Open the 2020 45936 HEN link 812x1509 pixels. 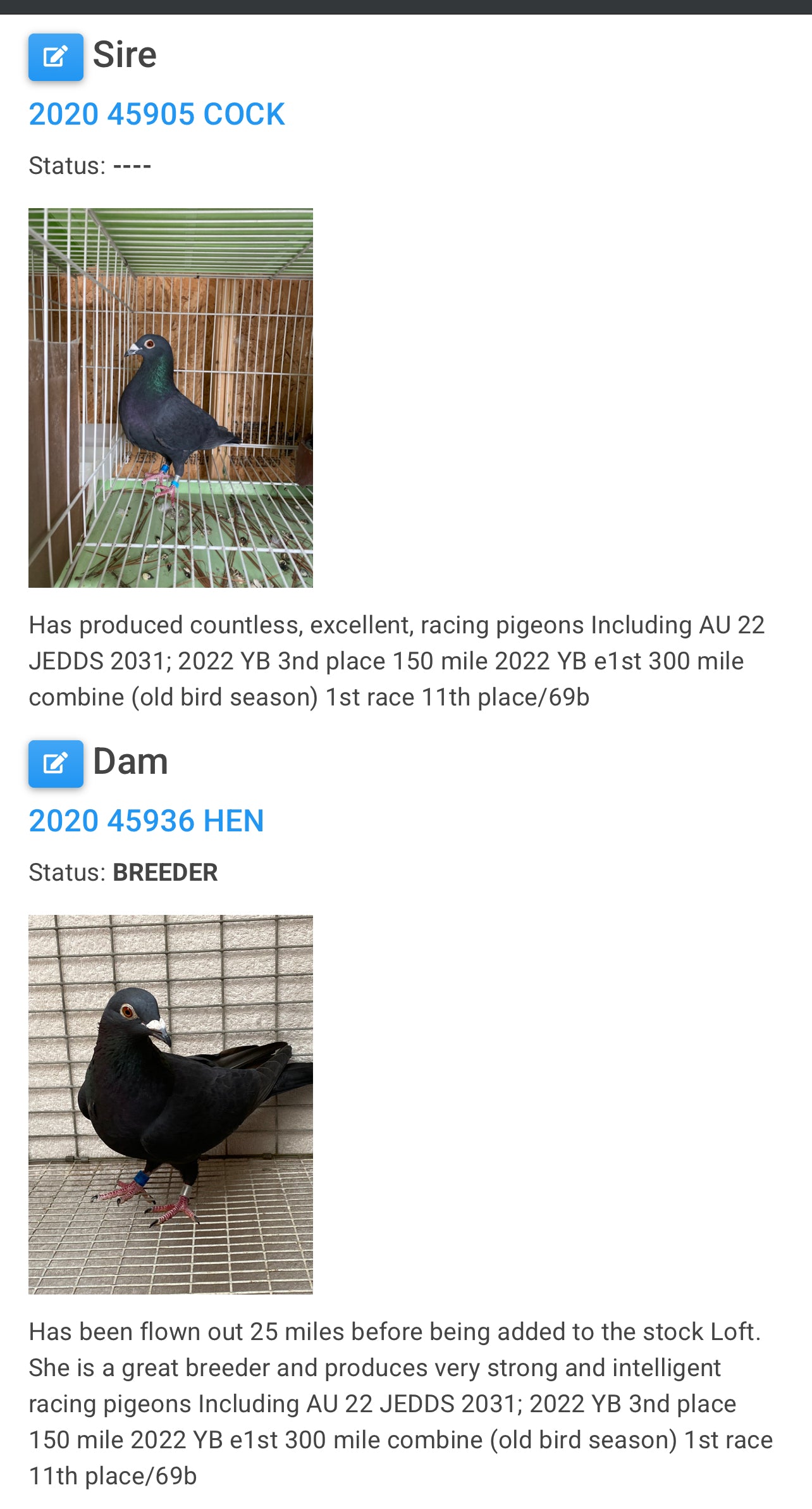click(146, 821)
